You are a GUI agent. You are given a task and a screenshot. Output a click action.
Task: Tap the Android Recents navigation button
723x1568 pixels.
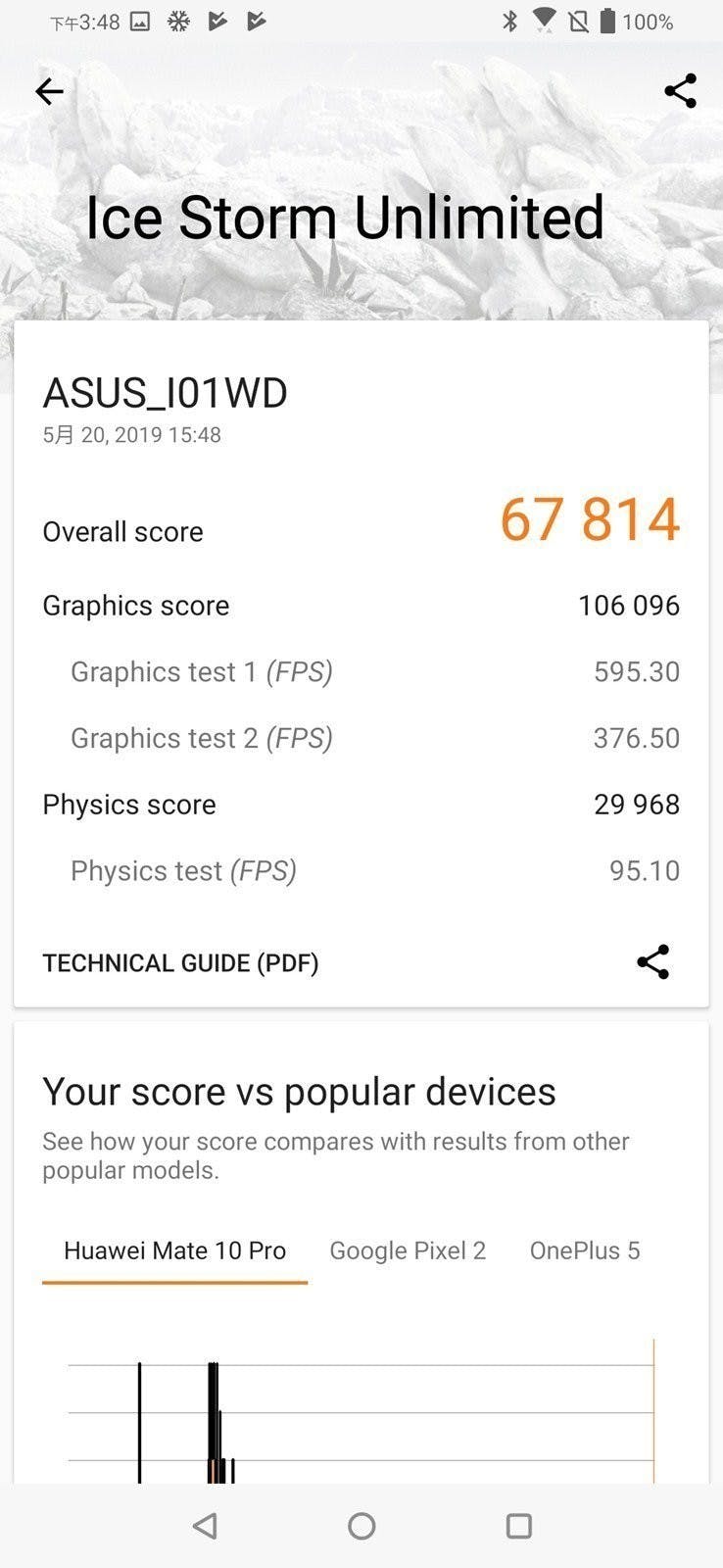pyautogui.click(x=518, y=1525)
